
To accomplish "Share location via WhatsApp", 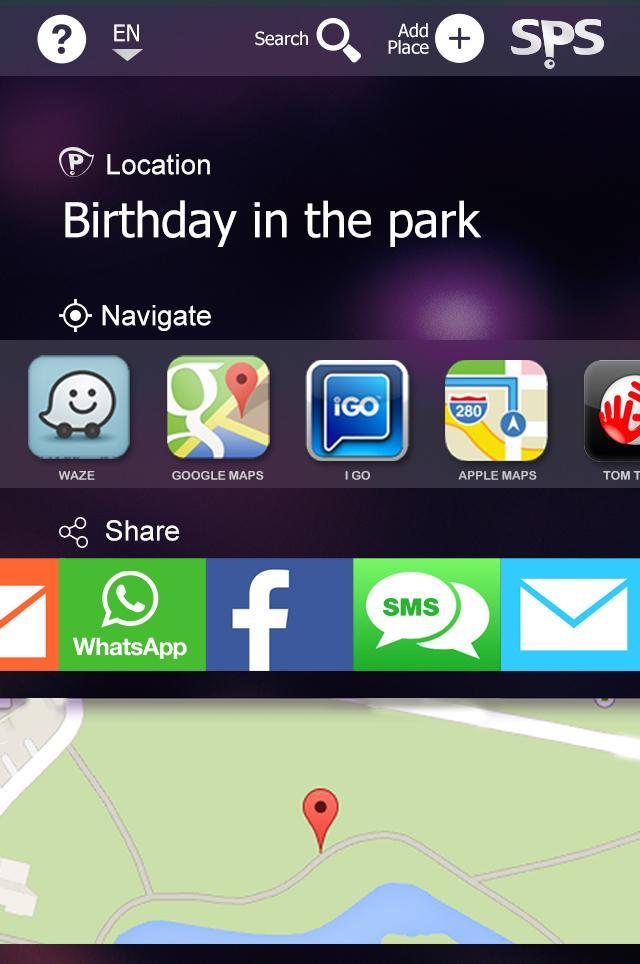I will tap(131, 614).
